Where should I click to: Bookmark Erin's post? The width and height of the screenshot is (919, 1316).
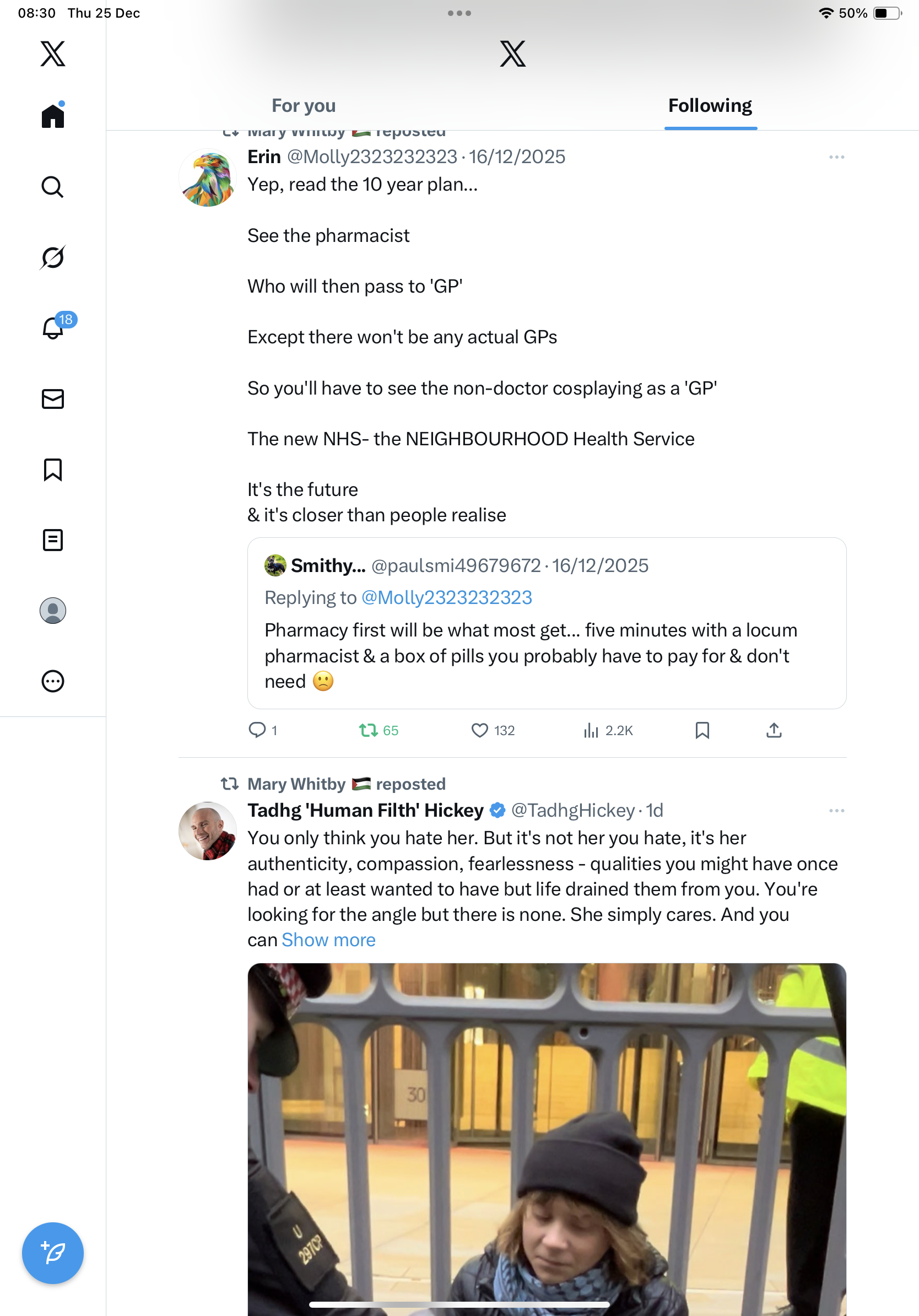[x=702, y=730]
